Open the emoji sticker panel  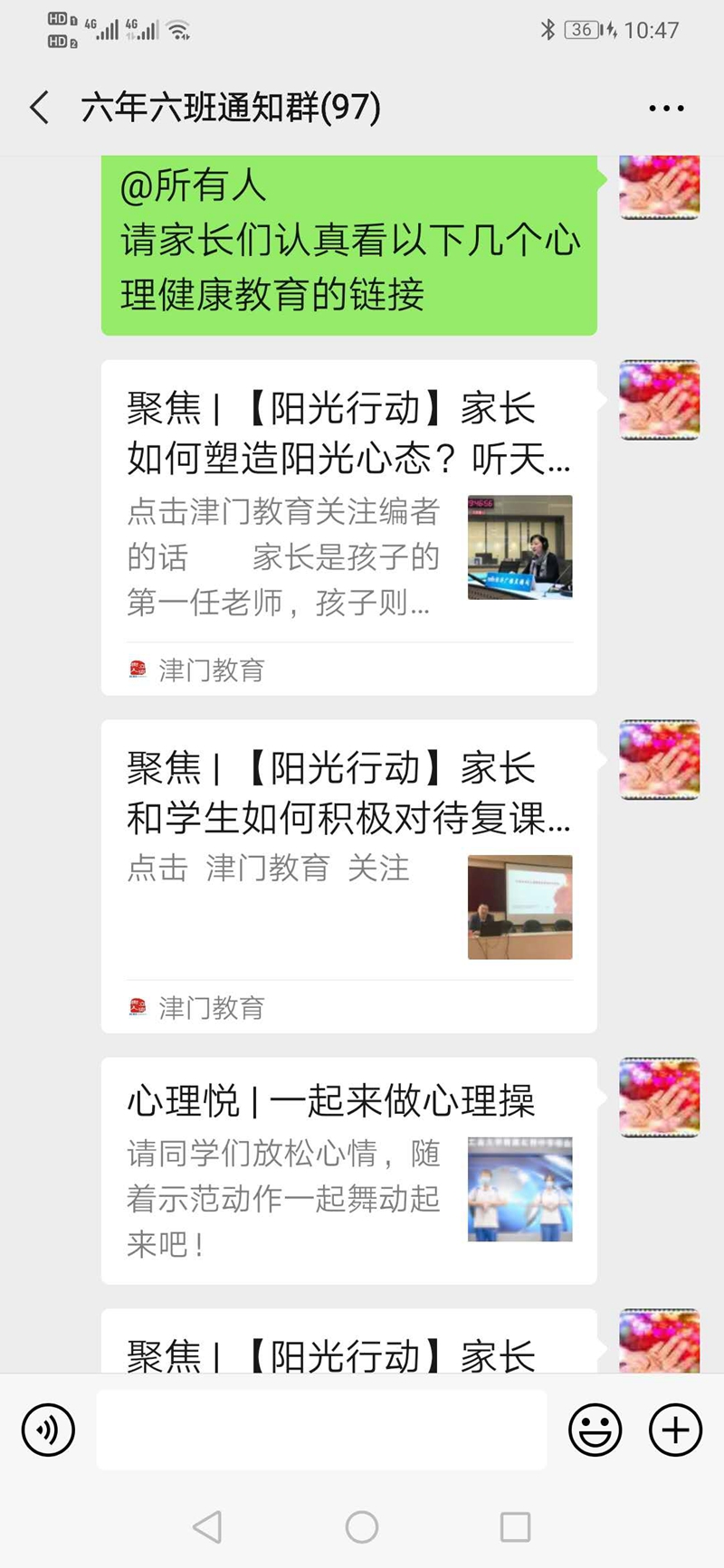click(x=595, y=1430)
